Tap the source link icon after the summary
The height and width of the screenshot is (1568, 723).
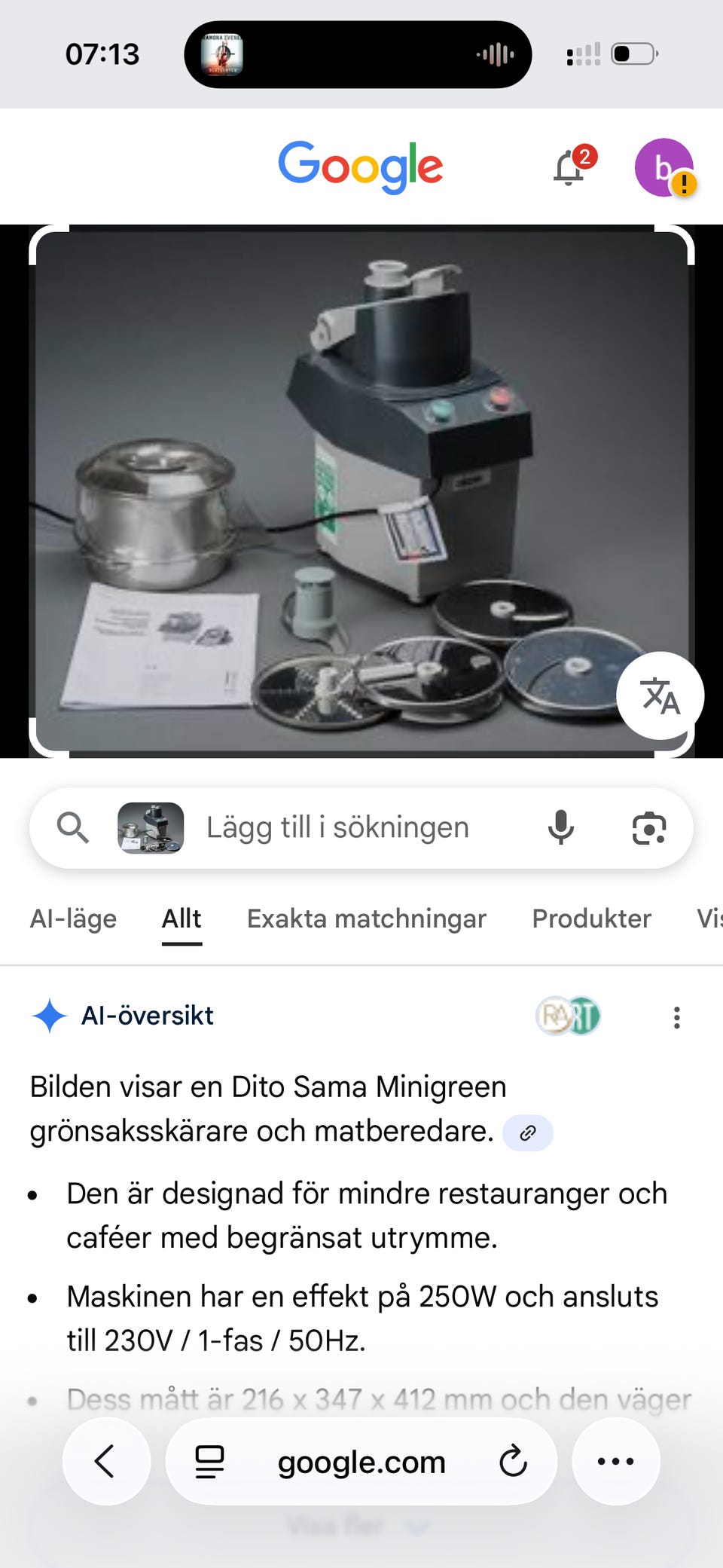[x=527, y=1132]
